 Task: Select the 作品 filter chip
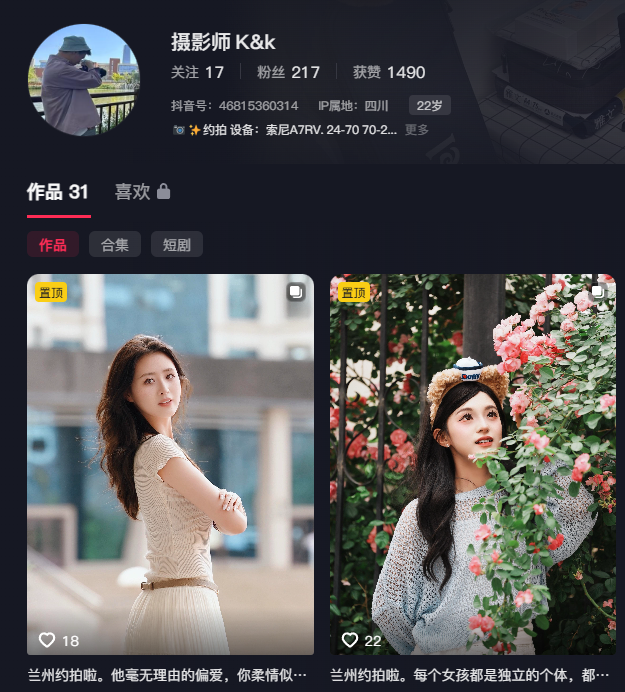coord(53,245)
